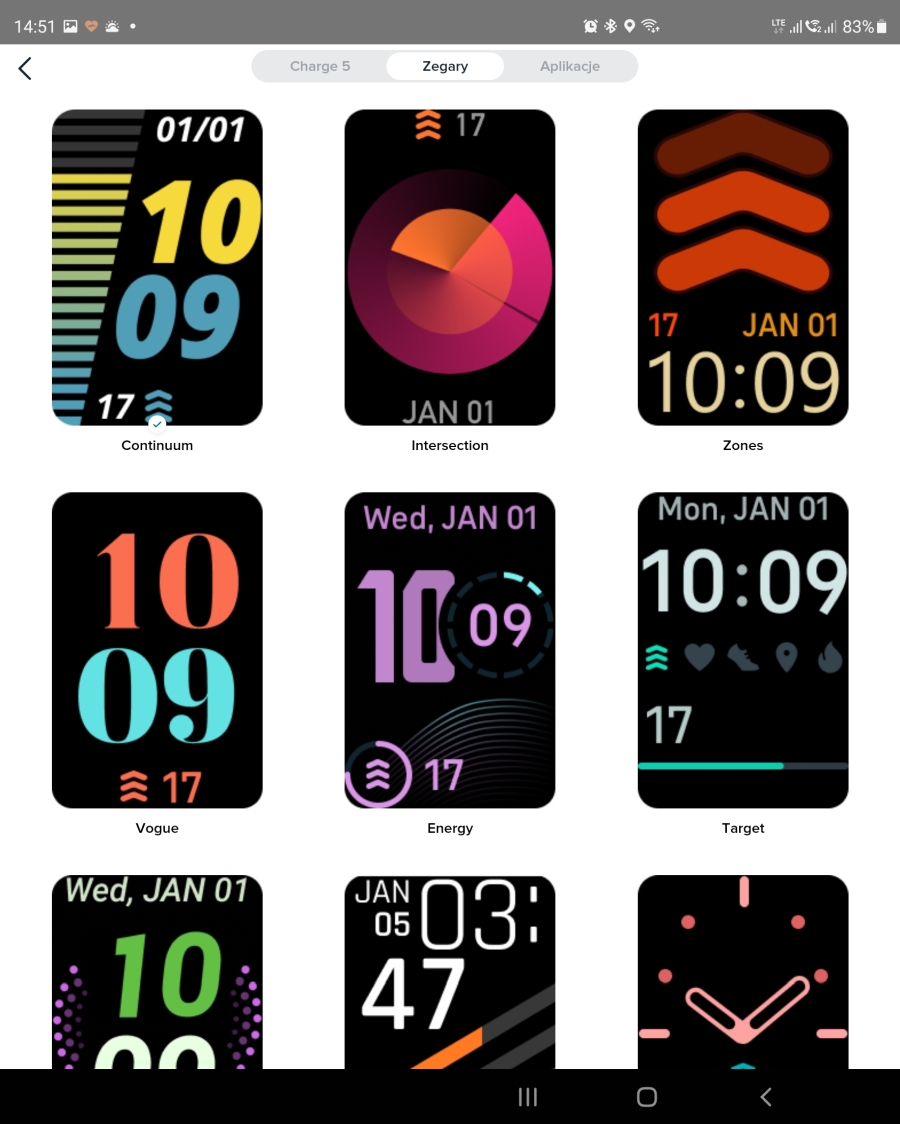This screenshot has height=1124, width=900.
Task: Go back using the top-left arrow
Action: point(25,68)
